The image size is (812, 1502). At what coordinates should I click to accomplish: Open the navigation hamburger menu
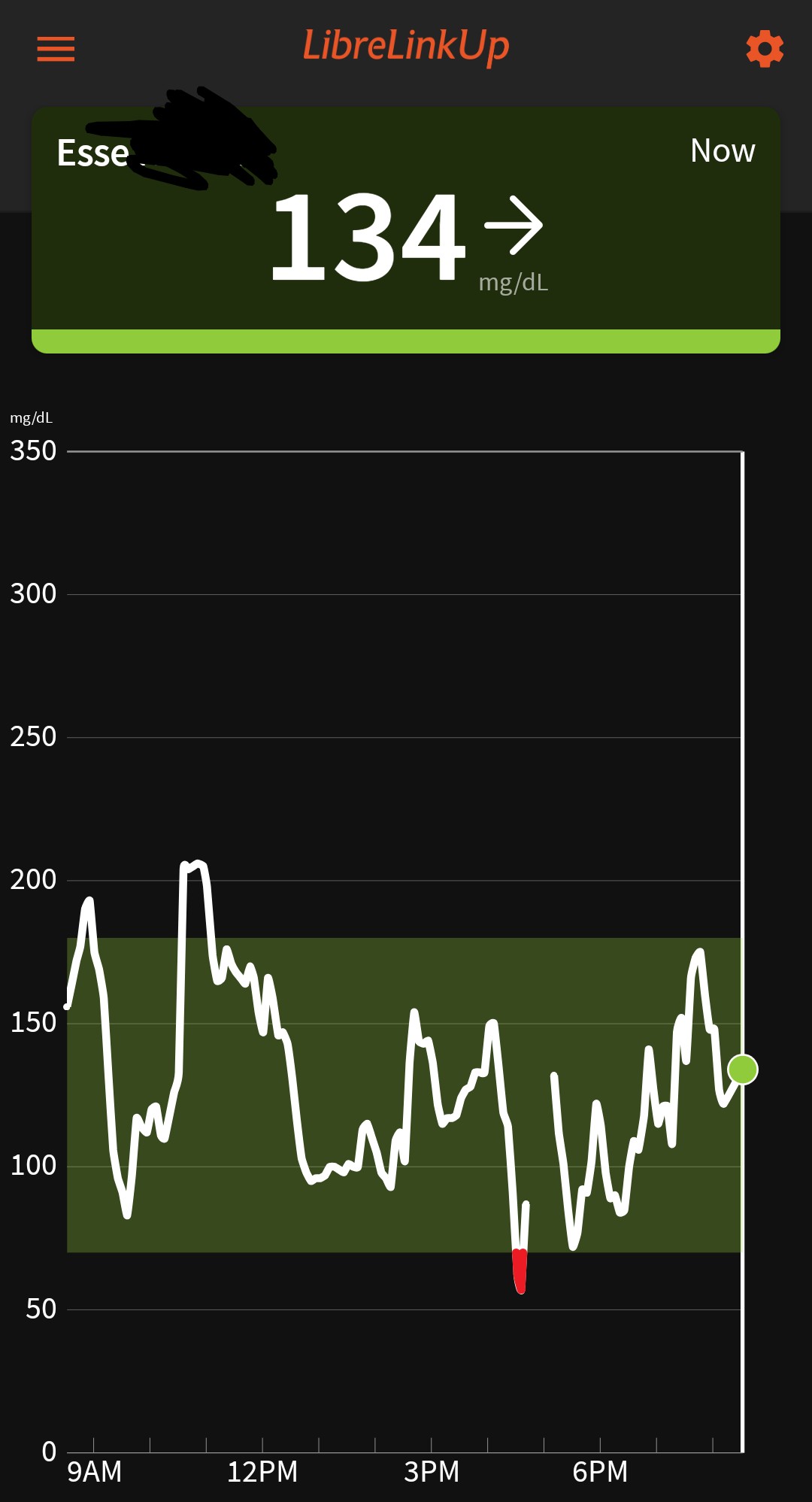click(x=55, y=48)
